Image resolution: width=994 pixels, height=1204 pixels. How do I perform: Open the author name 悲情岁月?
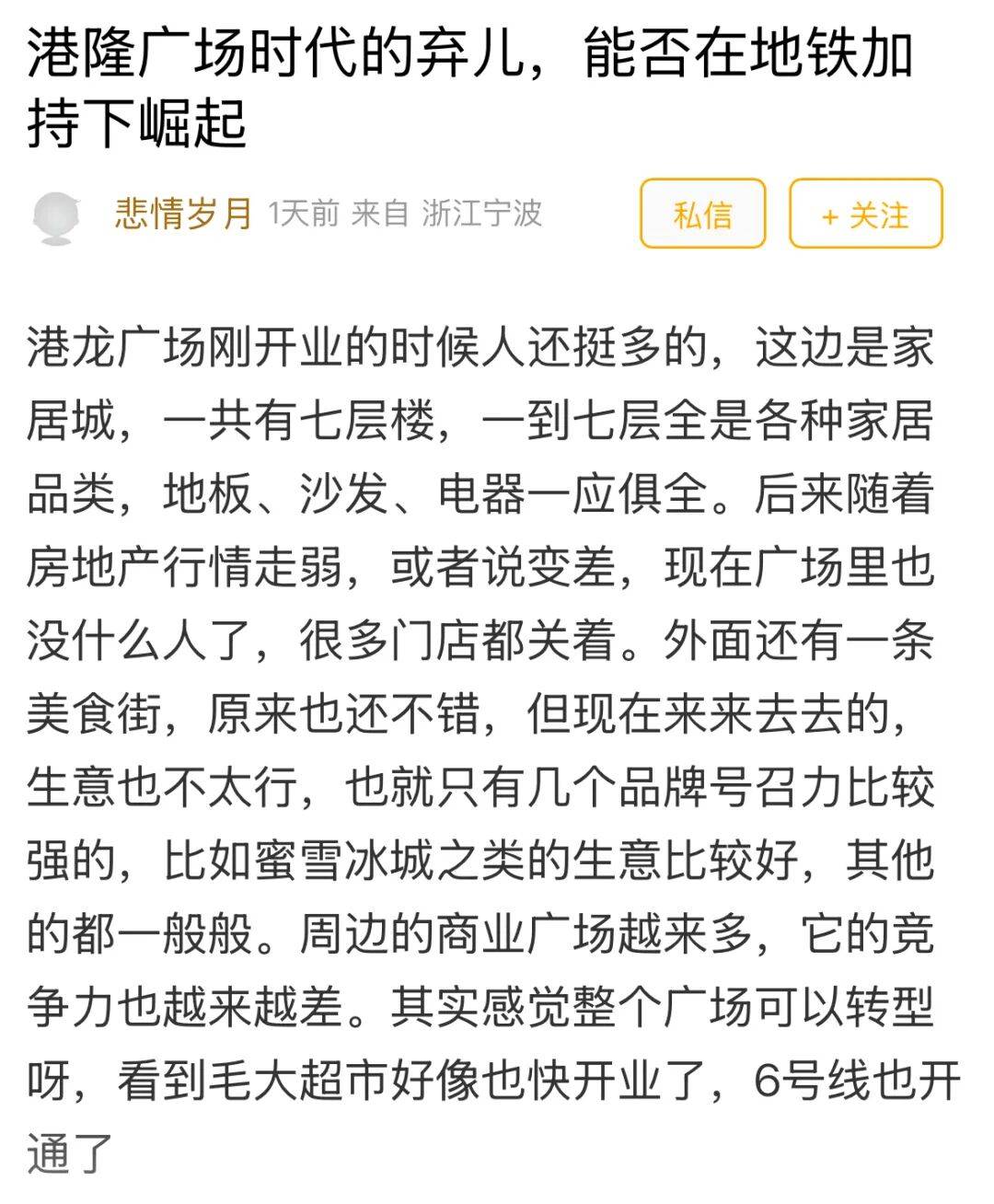point(183,214)
